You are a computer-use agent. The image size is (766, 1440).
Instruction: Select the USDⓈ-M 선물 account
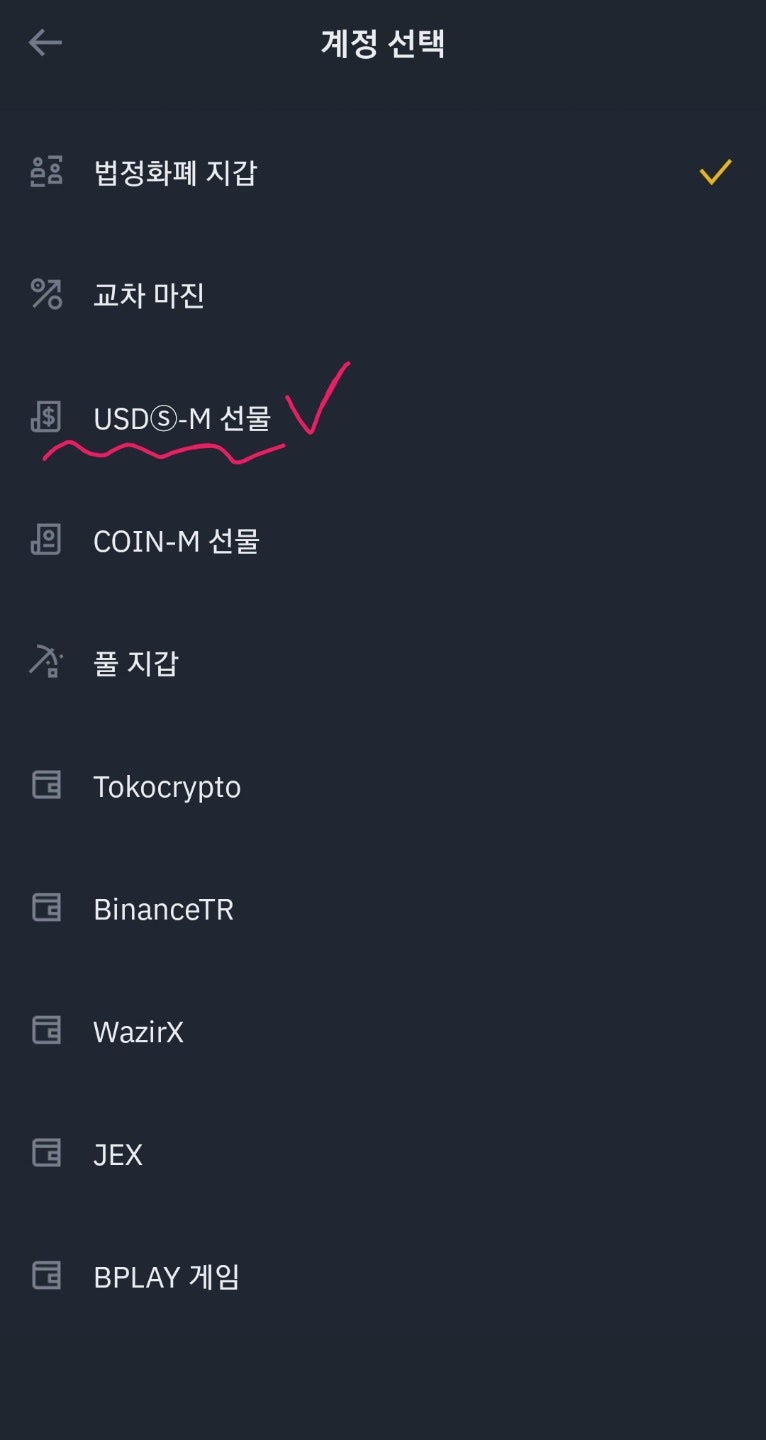pos(184,418)
